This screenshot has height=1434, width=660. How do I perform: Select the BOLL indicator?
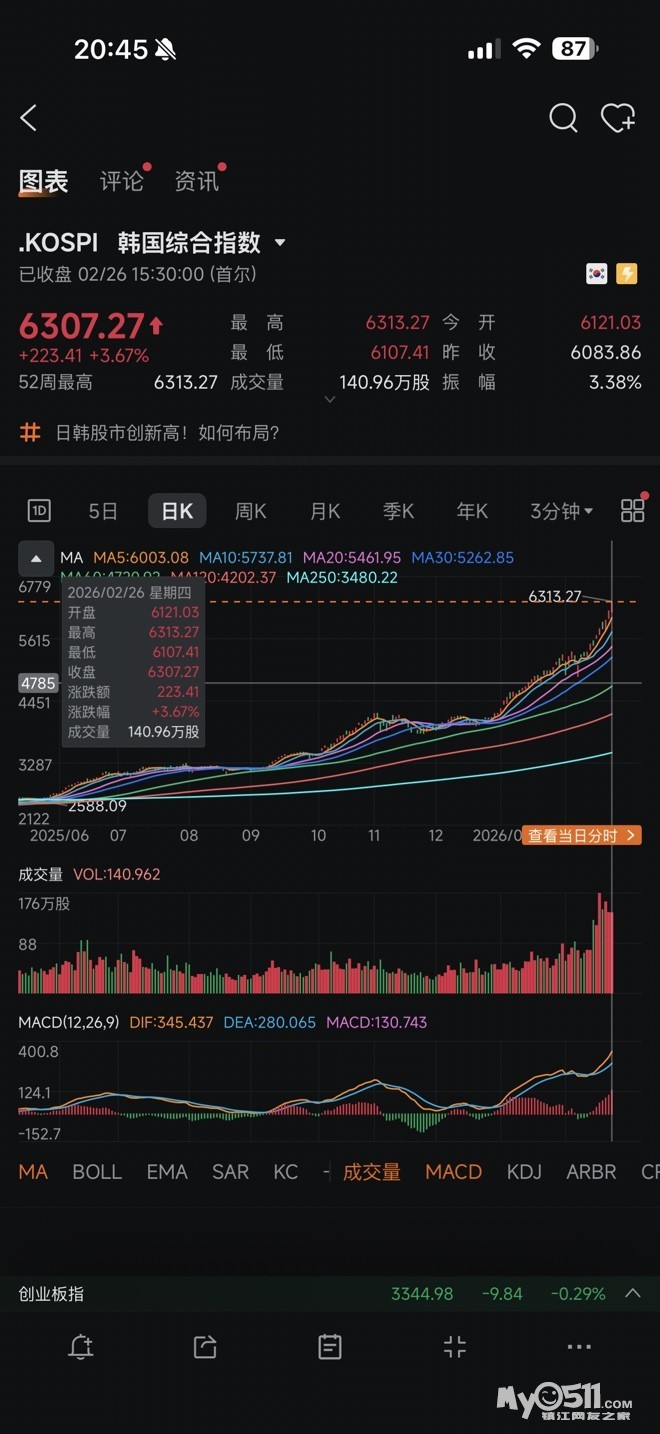[x=97, y=1171]
